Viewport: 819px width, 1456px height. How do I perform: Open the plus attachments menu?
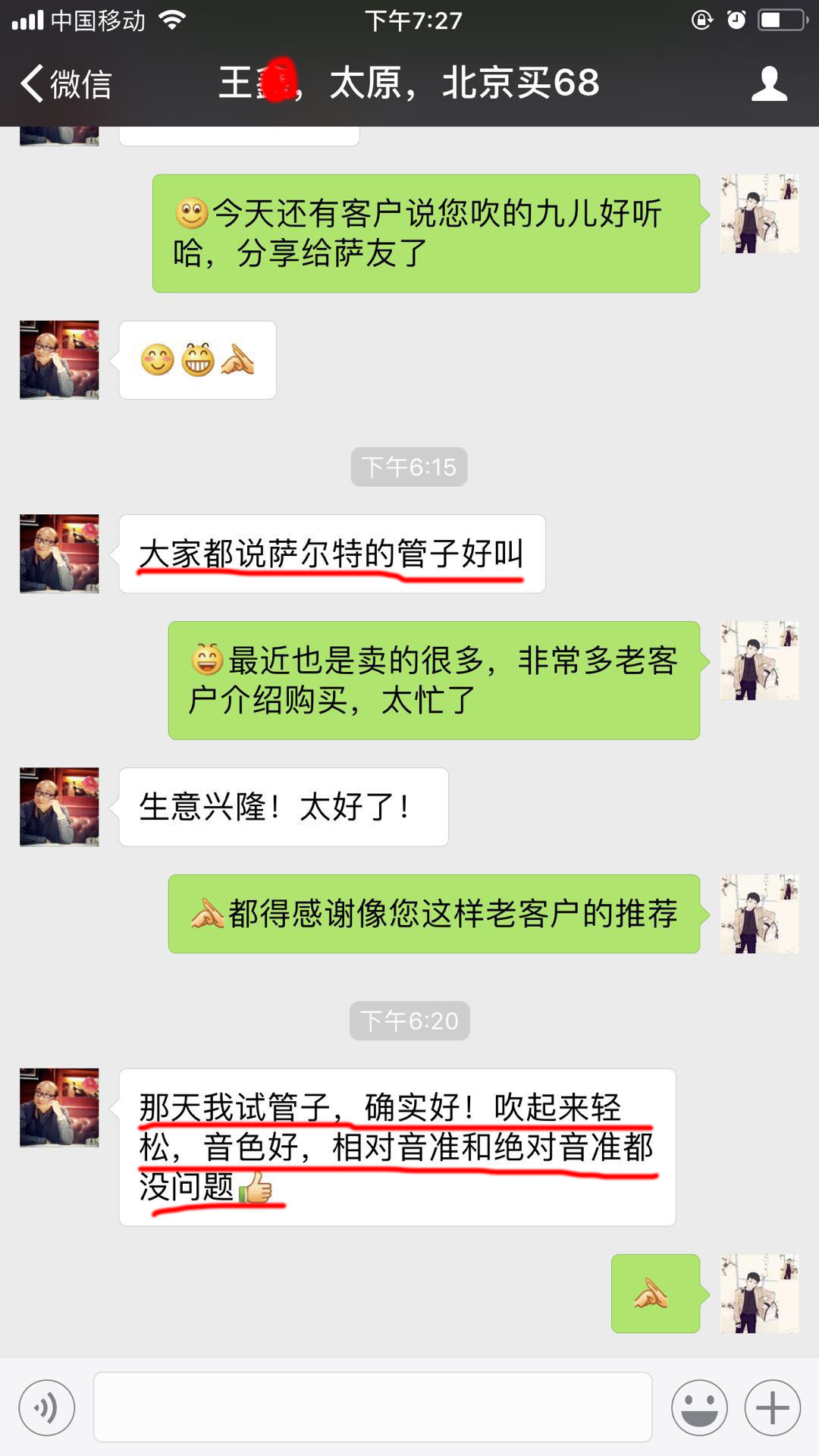click(772, 1408)
